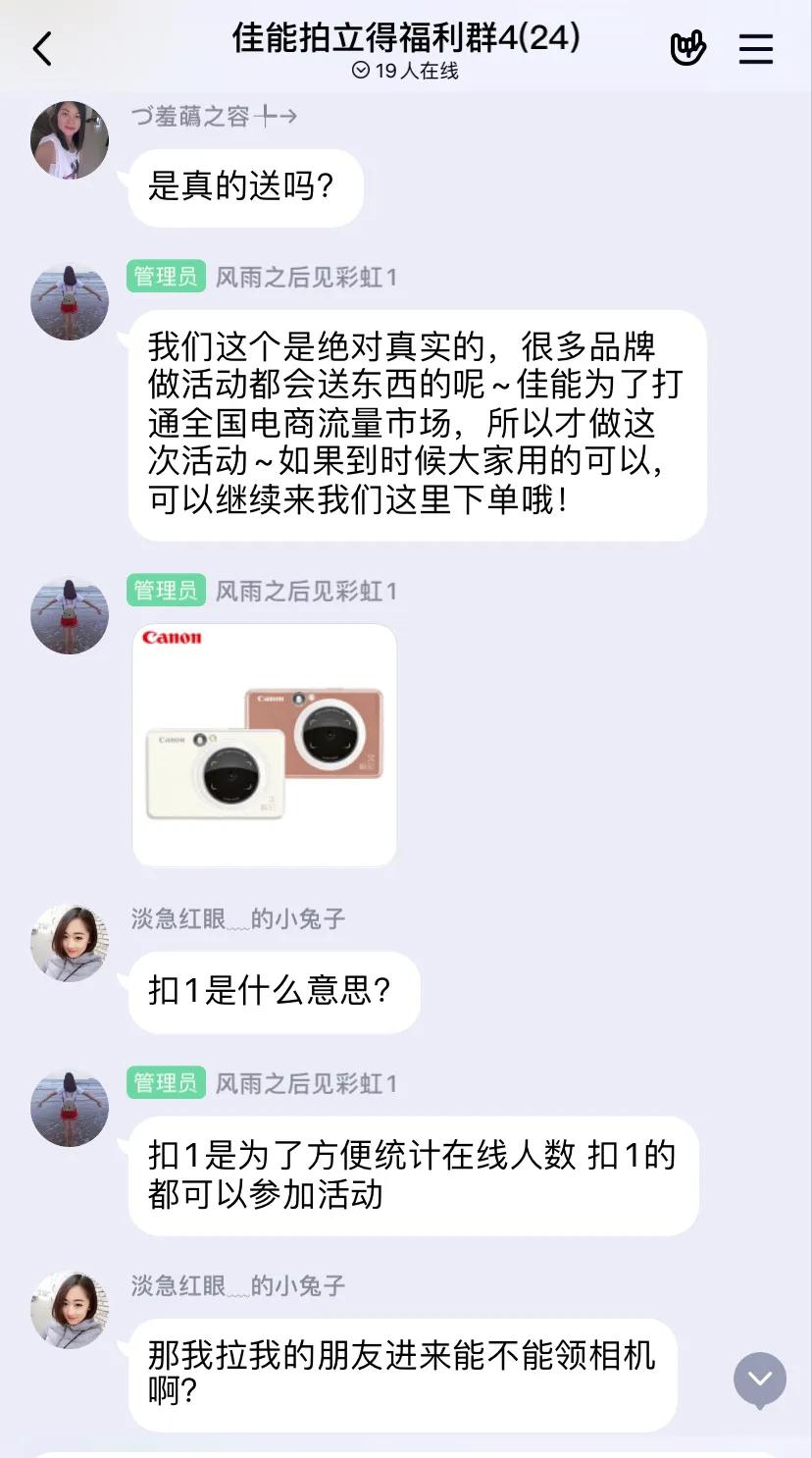Open avatar of づ羞蘤之容十→
812x1458 pixels.
tap(69, 139)
